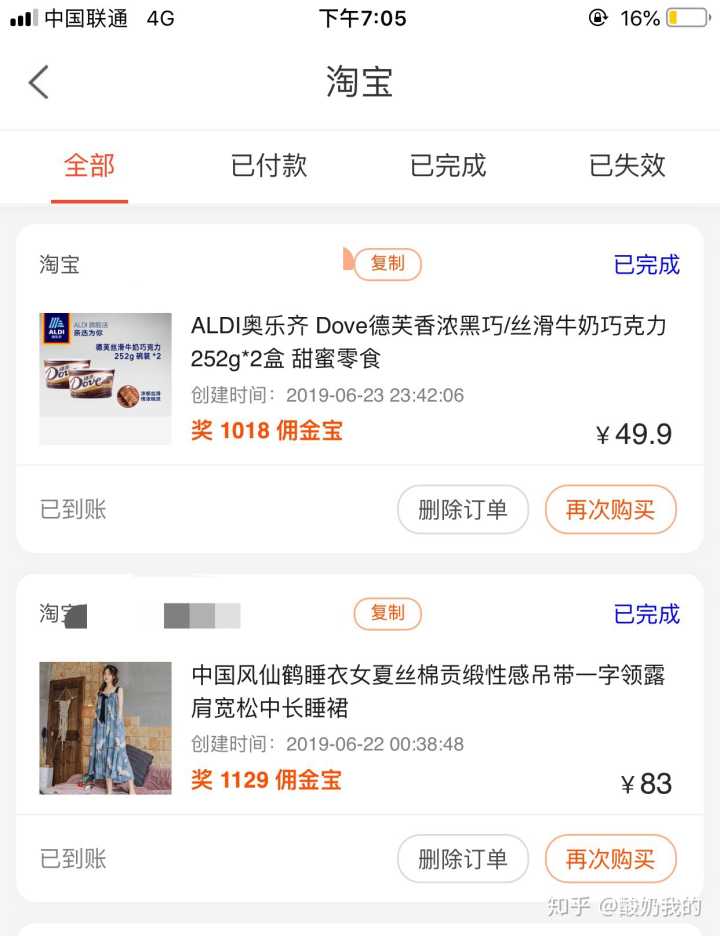Open the ALDI Dove chocolate order
Viewport: 720px width, 936px height.
tap(428, 342)
